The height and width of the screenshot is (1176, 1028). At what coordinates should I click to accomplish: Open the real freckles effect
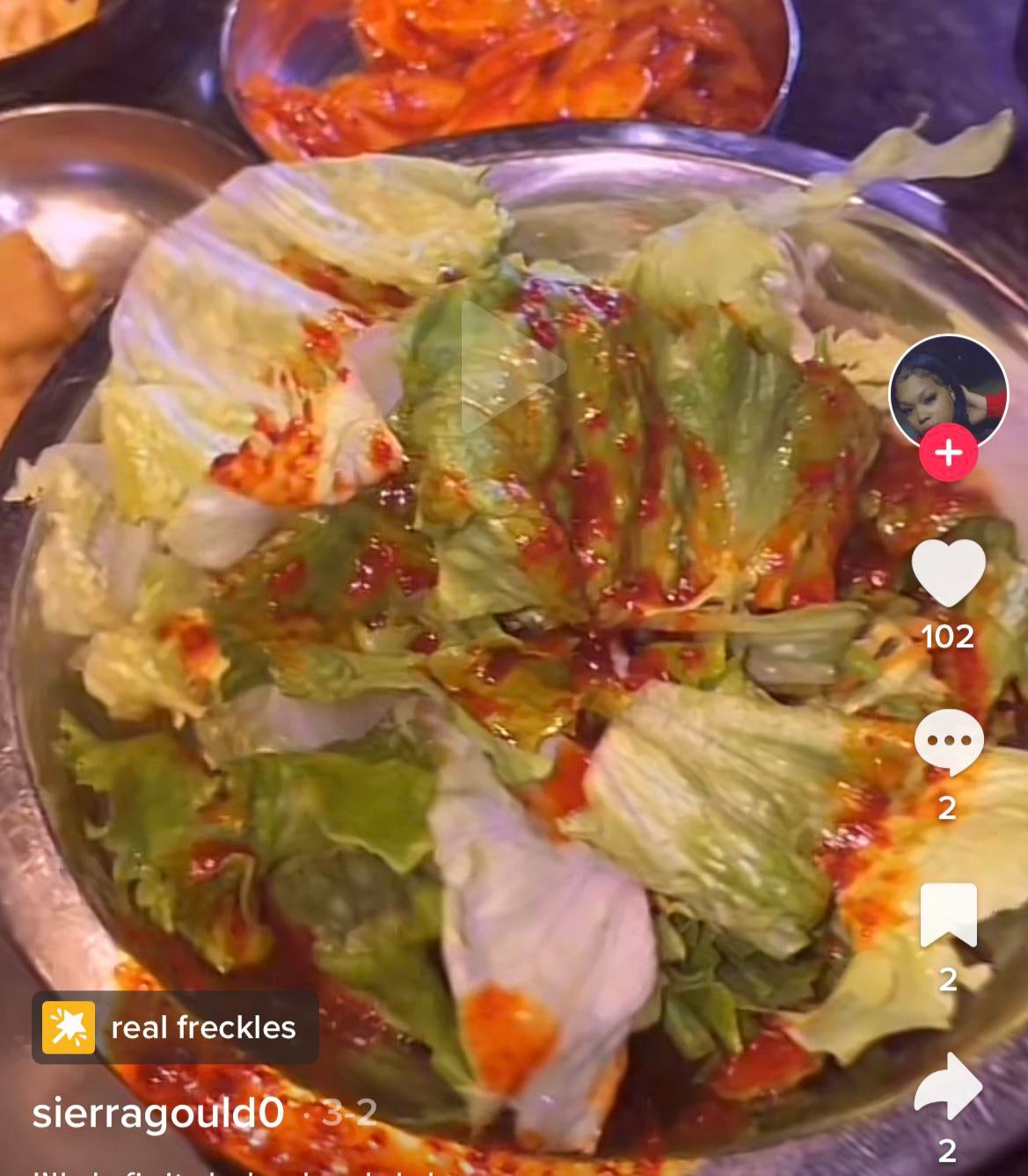[176, 1027]
